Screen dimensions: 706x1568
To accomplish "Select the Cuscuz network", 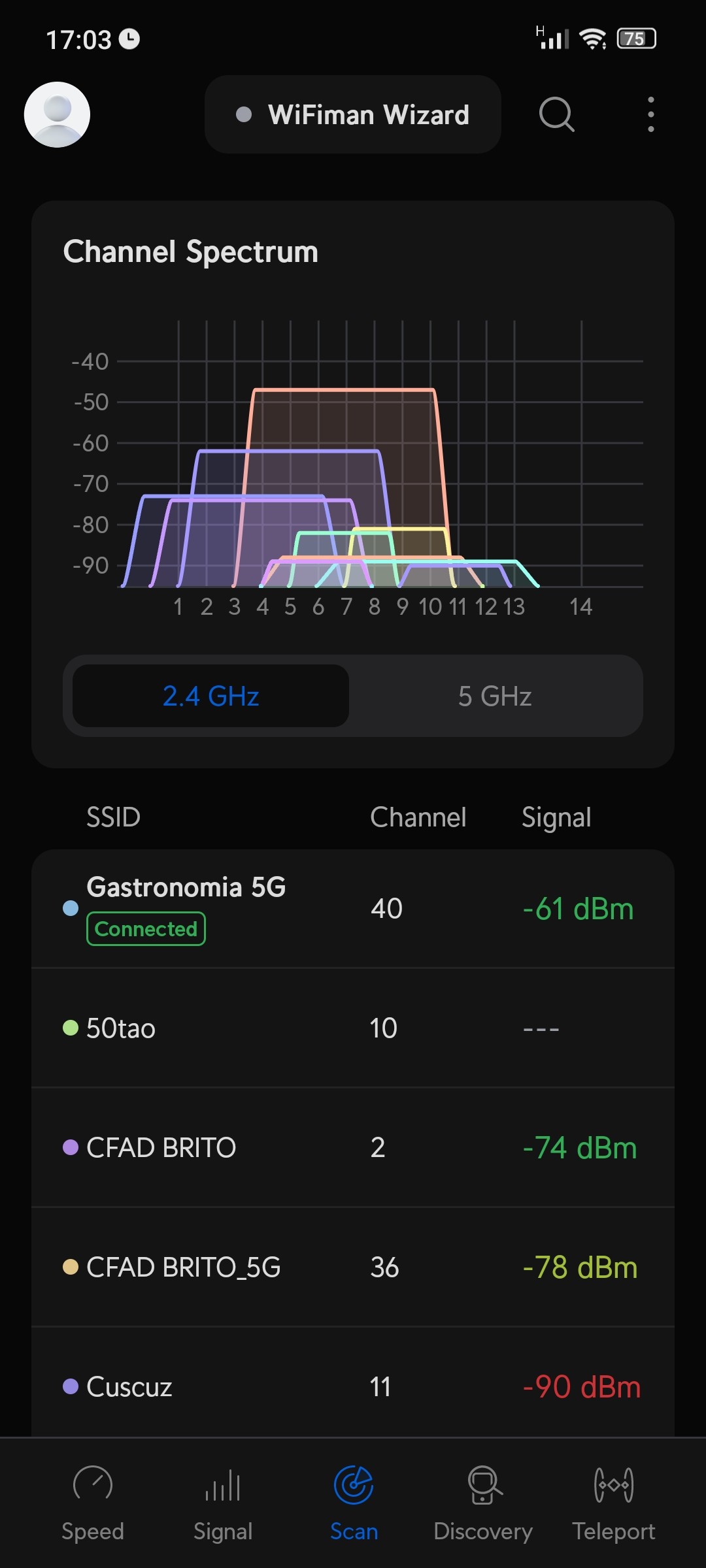I will (353, 1385).
